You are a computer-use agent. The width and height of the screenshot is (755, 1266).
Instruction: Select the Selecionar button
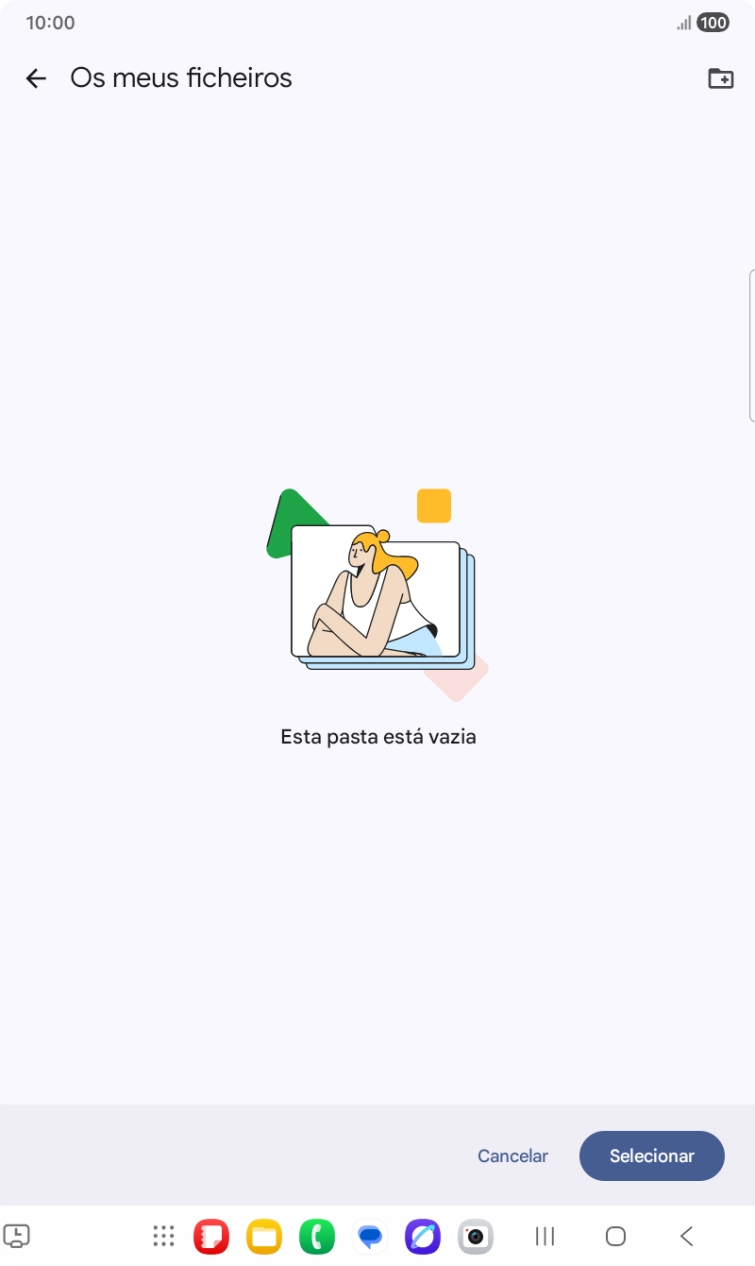click(651, 1156)
